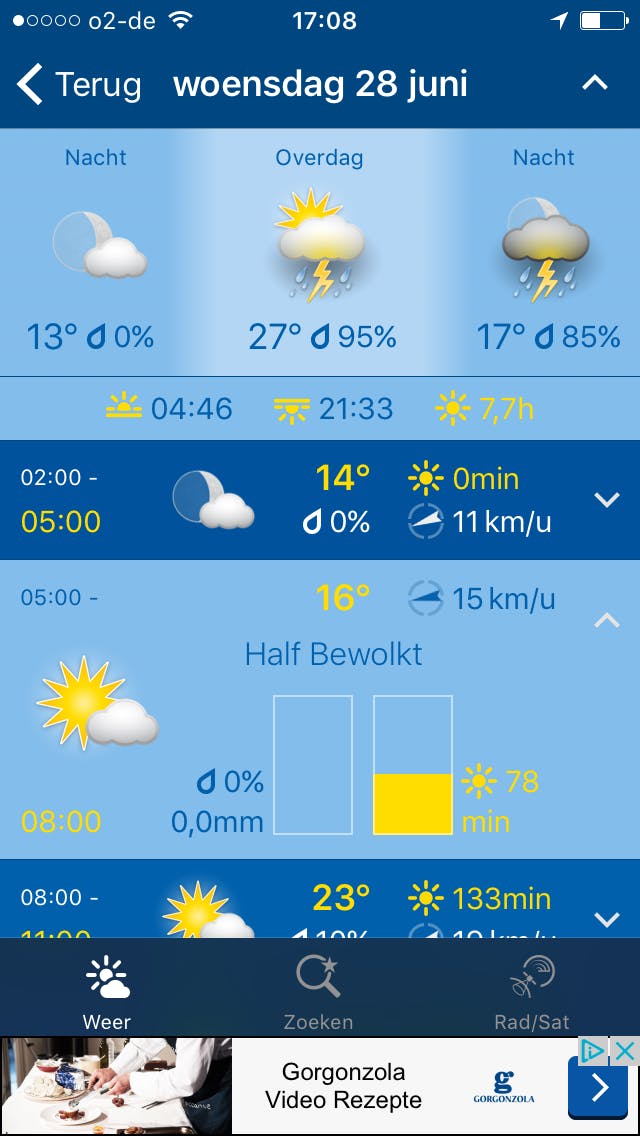Open the Zoeken search tab
This screenshot has width=640, height=1136.
pos(319,990)
